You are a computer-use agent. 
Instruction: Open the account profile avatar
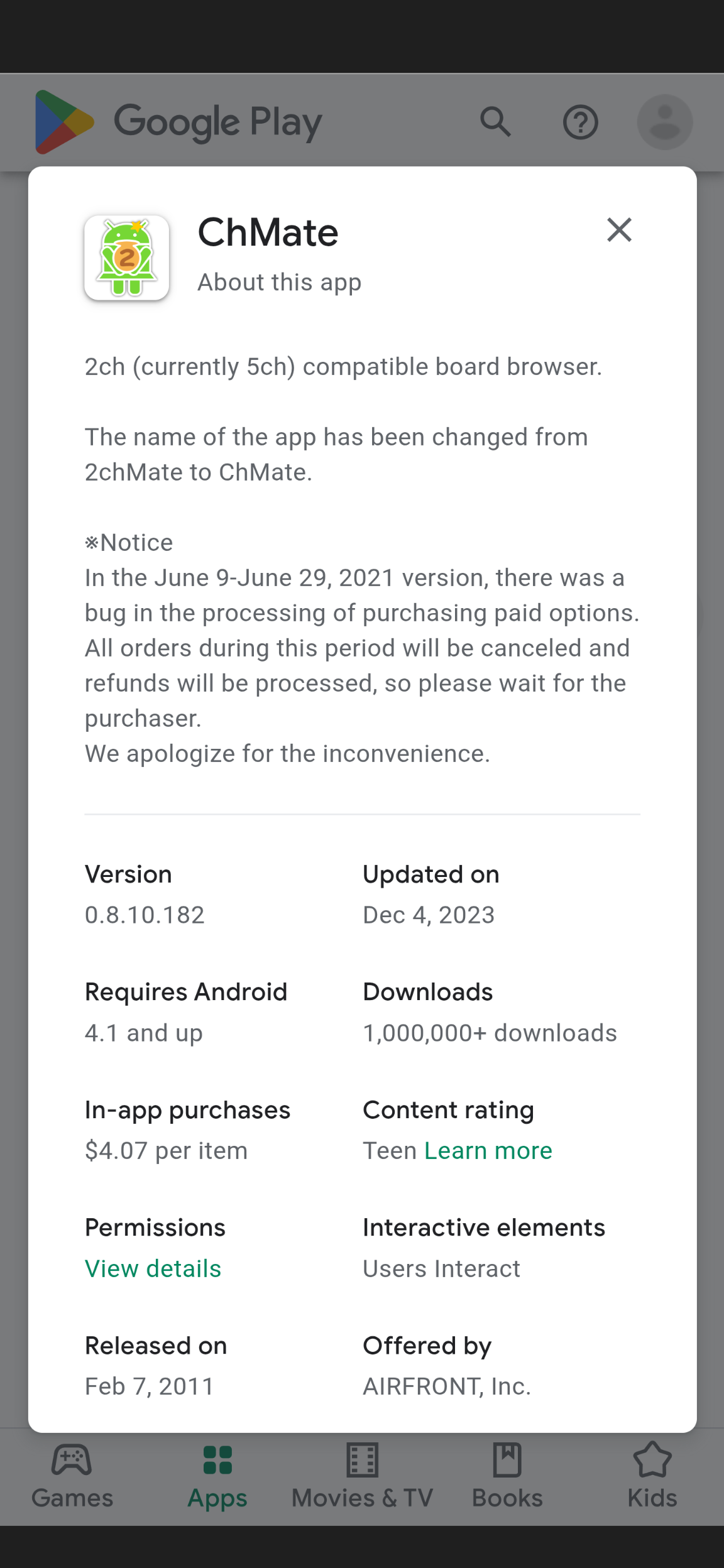(664, 122)
